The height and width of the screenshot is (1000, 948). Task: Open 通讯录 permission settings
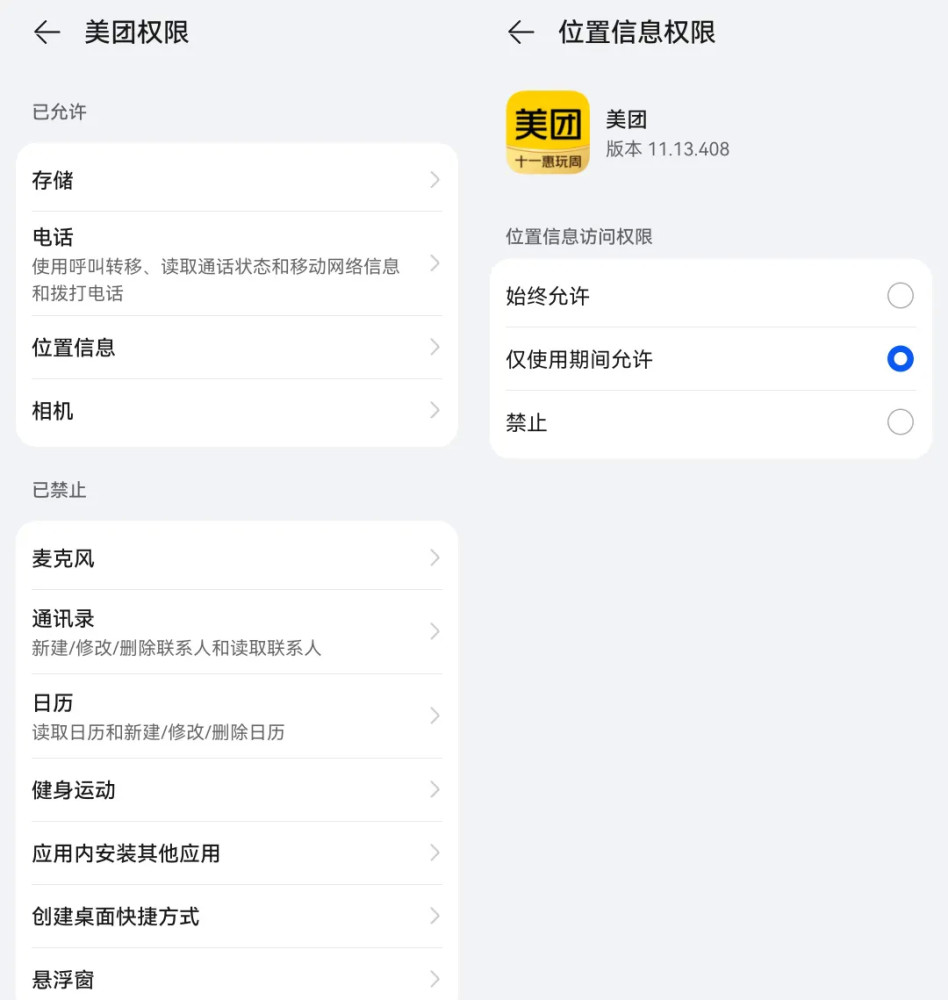(236, 631)
